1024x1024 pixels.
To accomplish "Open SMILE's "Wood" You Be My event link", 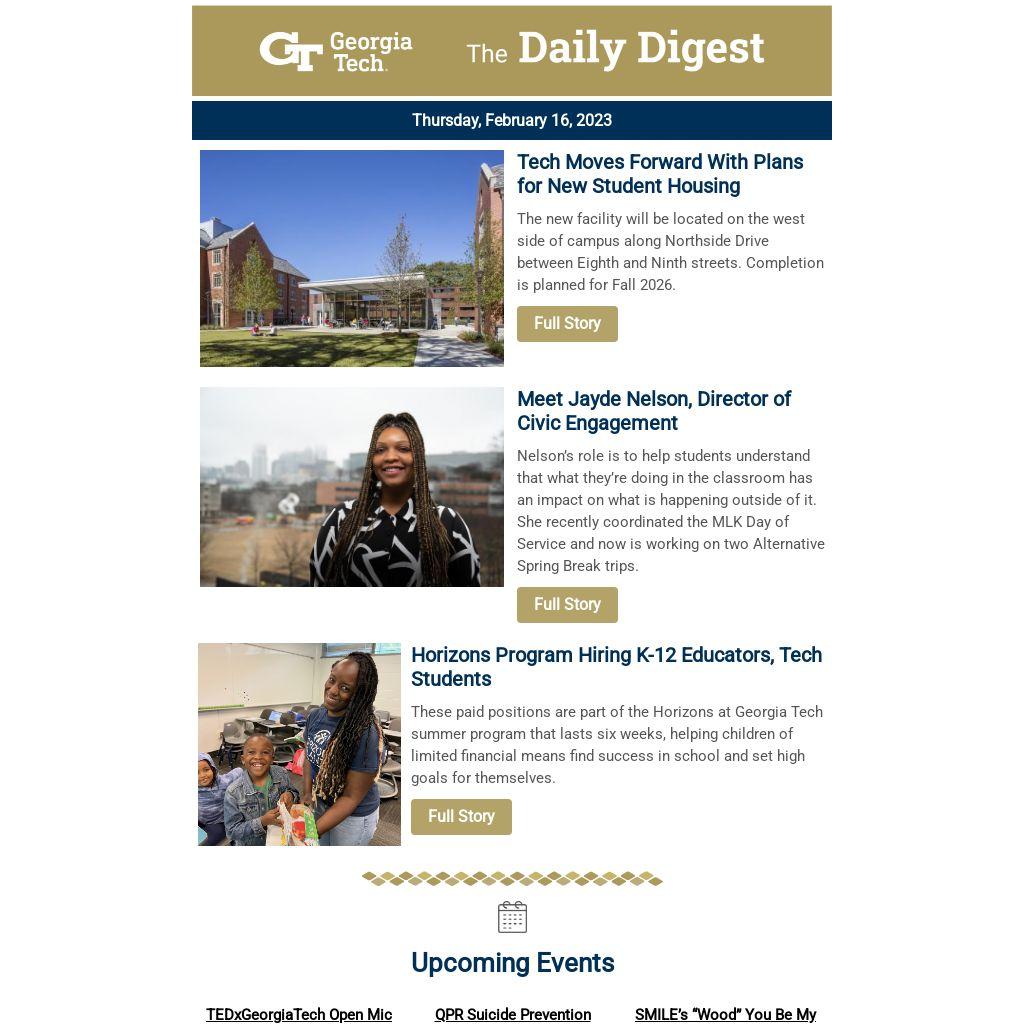I will (725, 1014).
